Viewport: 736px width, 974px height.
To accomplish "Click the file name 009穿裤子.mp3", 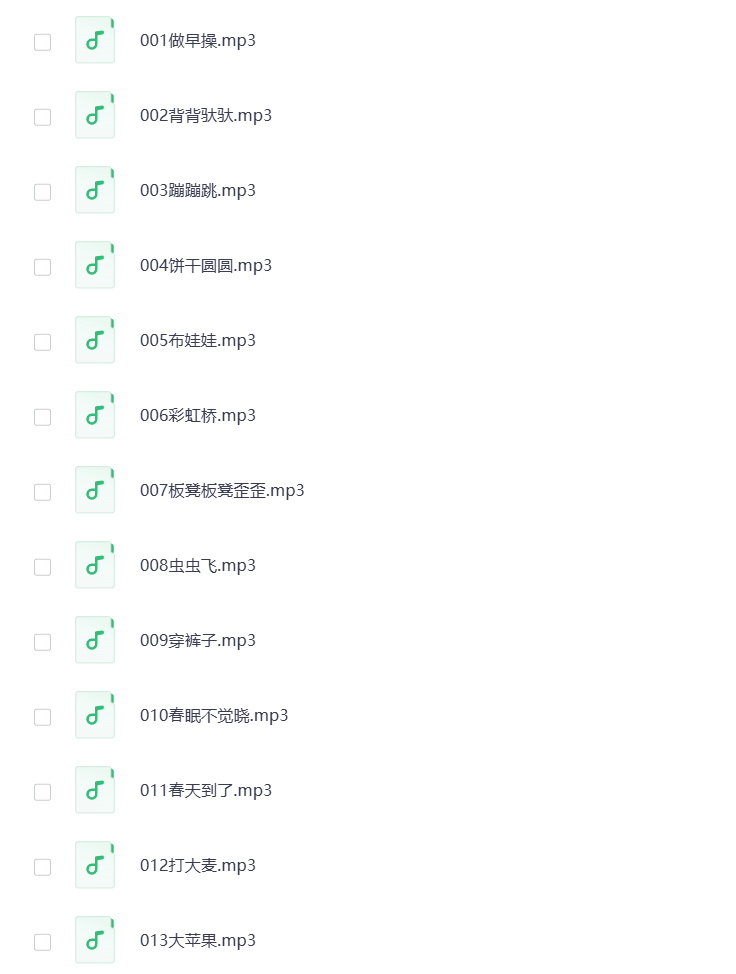I will (198, 640).
